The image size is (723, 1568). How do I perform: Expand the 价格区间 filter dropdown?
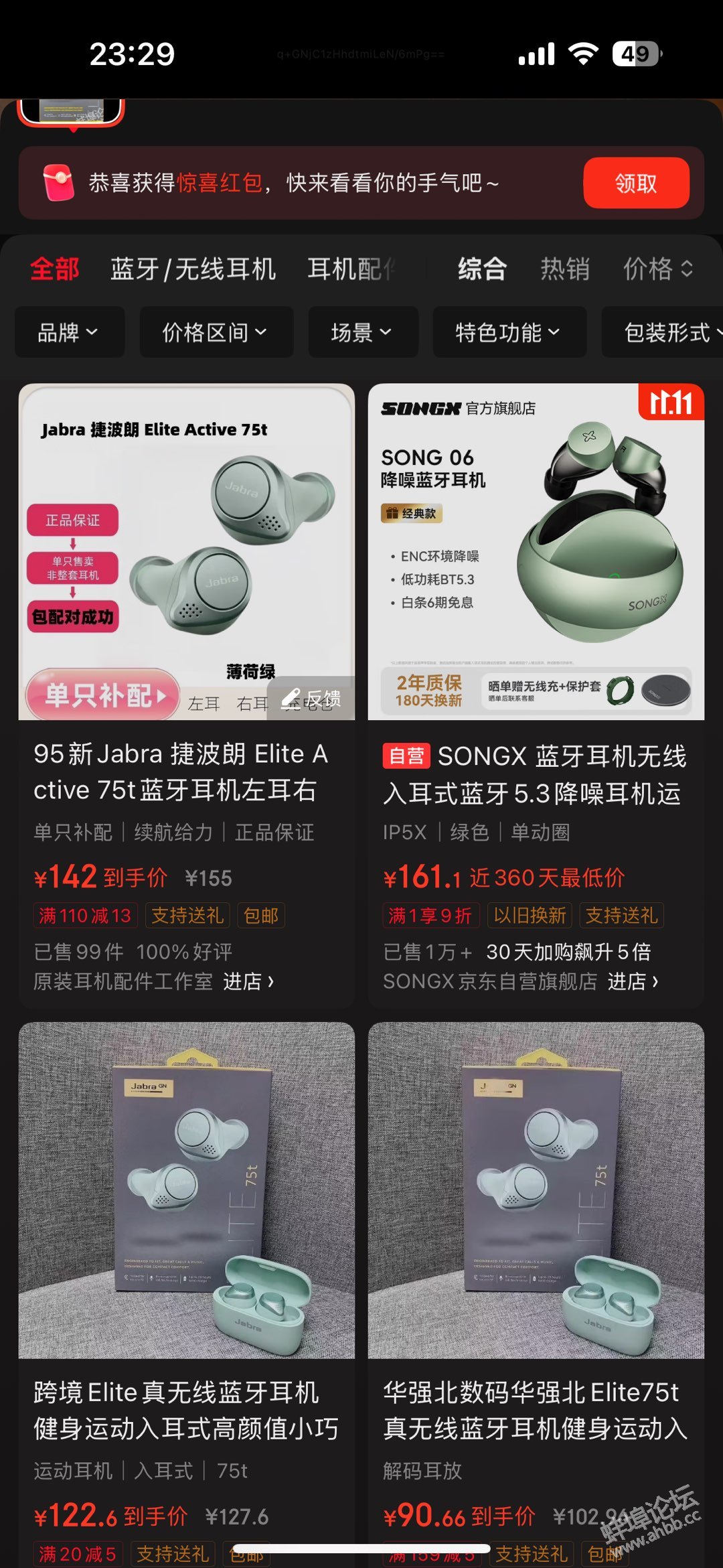(x=216, y=332)
